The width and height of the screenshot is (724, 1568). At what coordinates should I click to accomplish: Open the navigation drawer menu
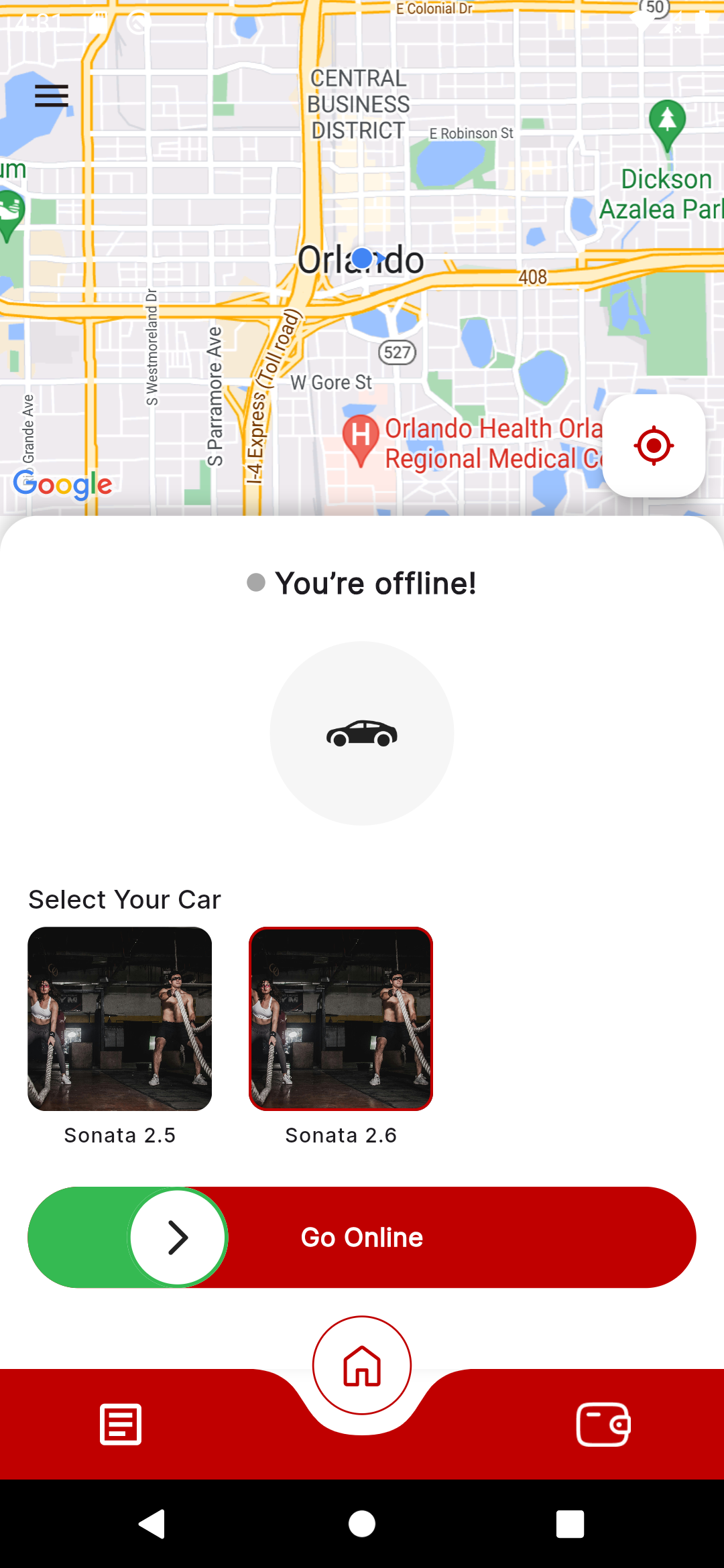point(51,96)
